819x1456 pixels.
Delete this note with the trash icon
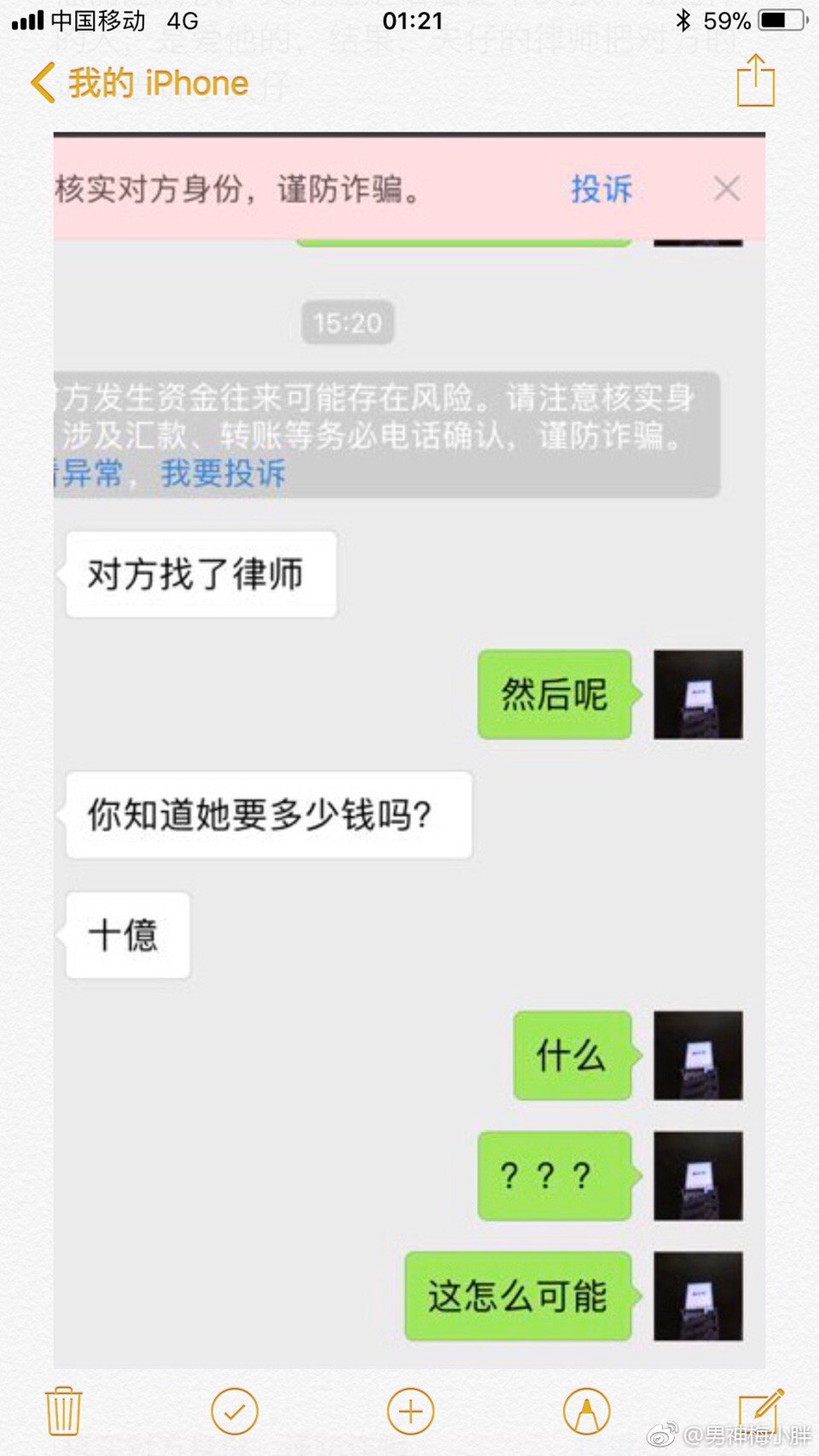click(63, 1411)
